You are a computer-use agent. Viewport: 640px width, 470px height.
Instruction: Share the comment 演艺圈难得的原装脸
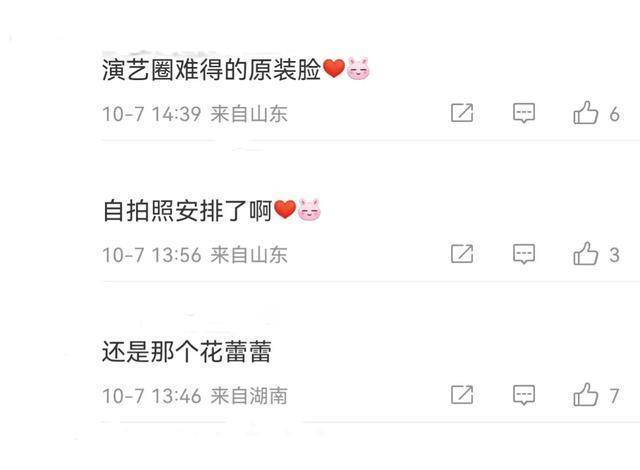(462, 113)
